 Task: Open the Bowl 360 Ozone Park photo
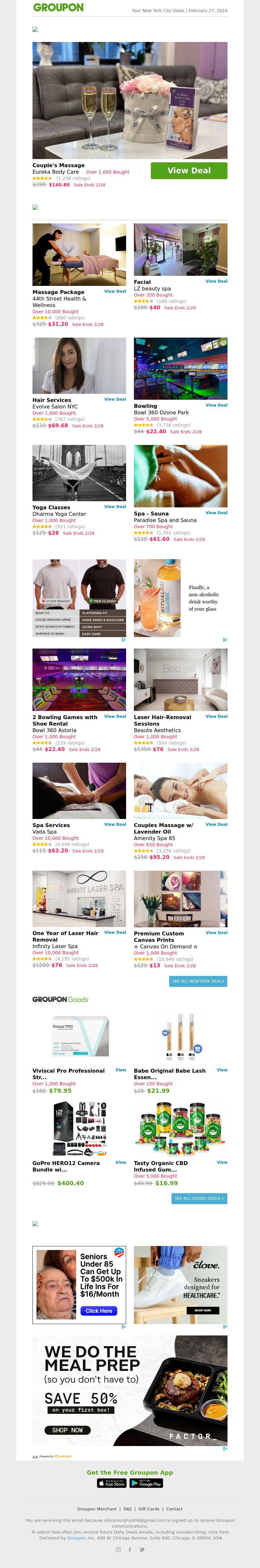click(x=180, y=368)
